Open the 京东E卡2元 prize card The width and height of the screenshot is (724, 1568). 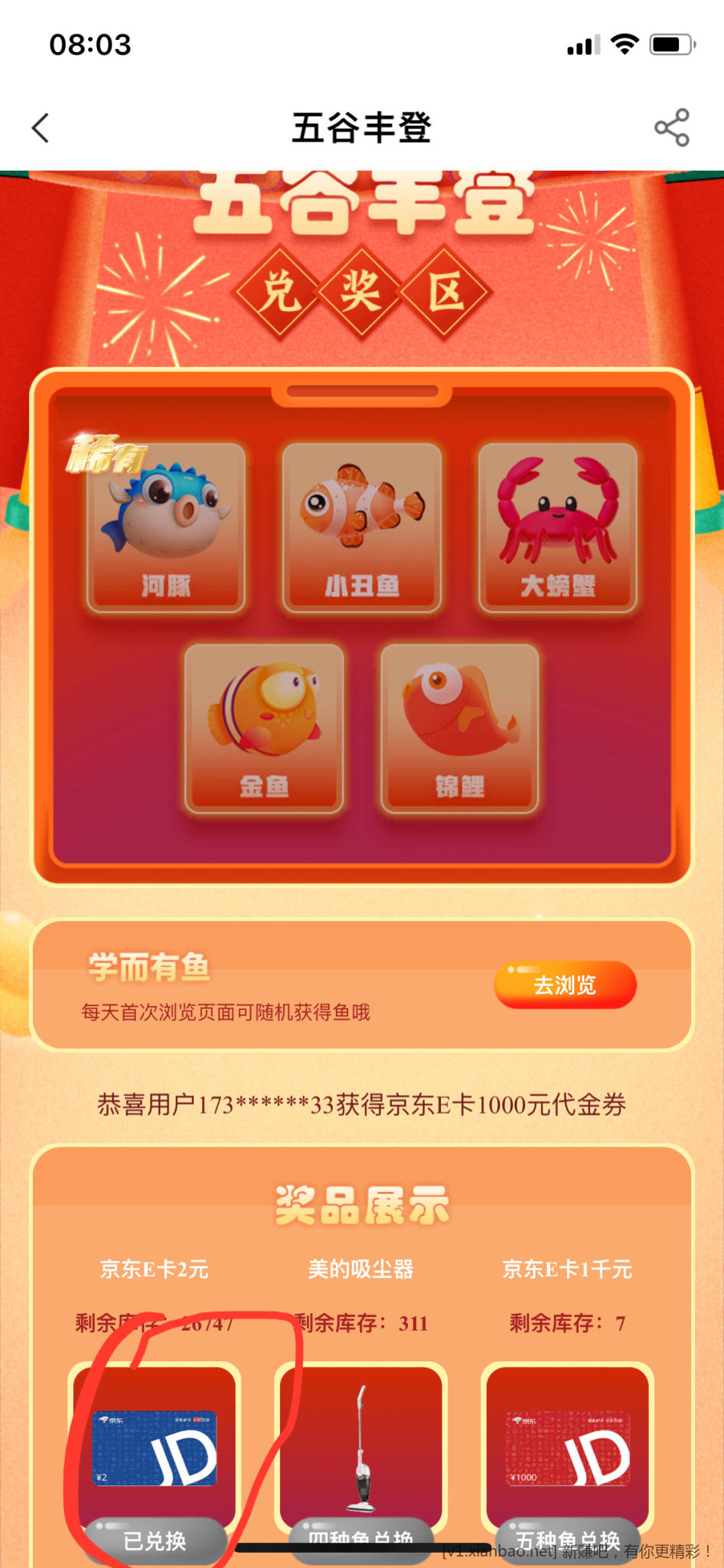[x=155, y=1445]
